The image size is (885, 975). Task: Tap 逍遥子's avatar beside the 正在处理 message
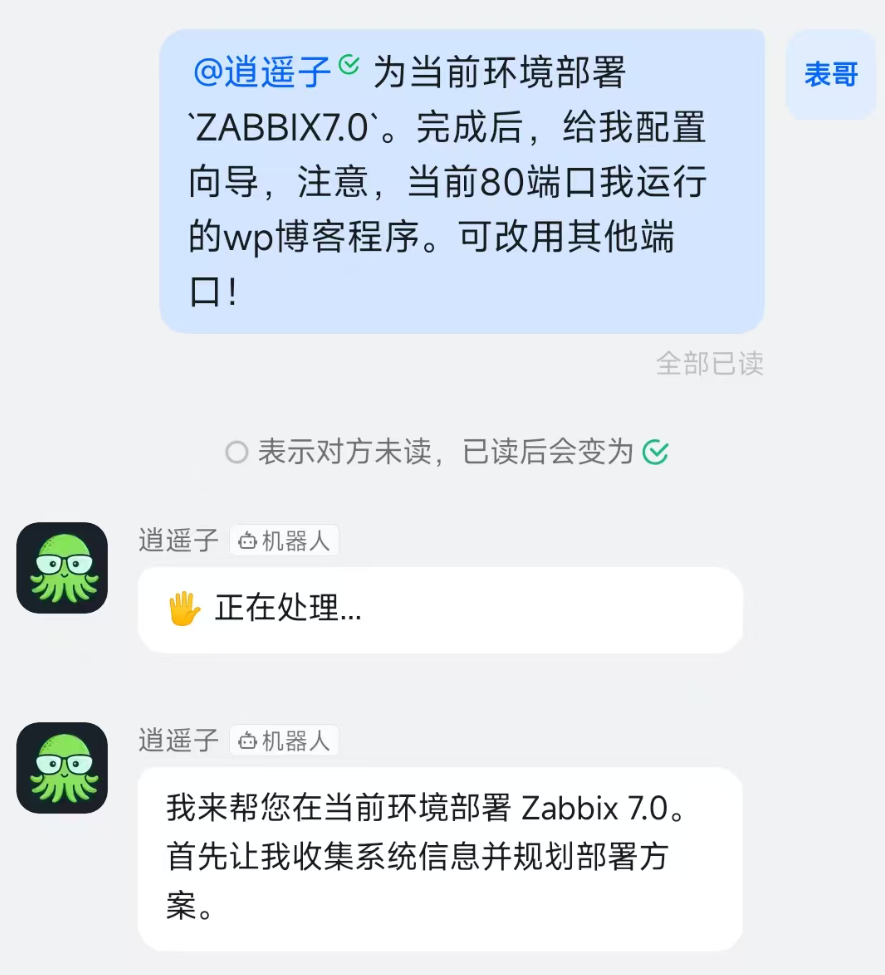(x=62, y=567)
